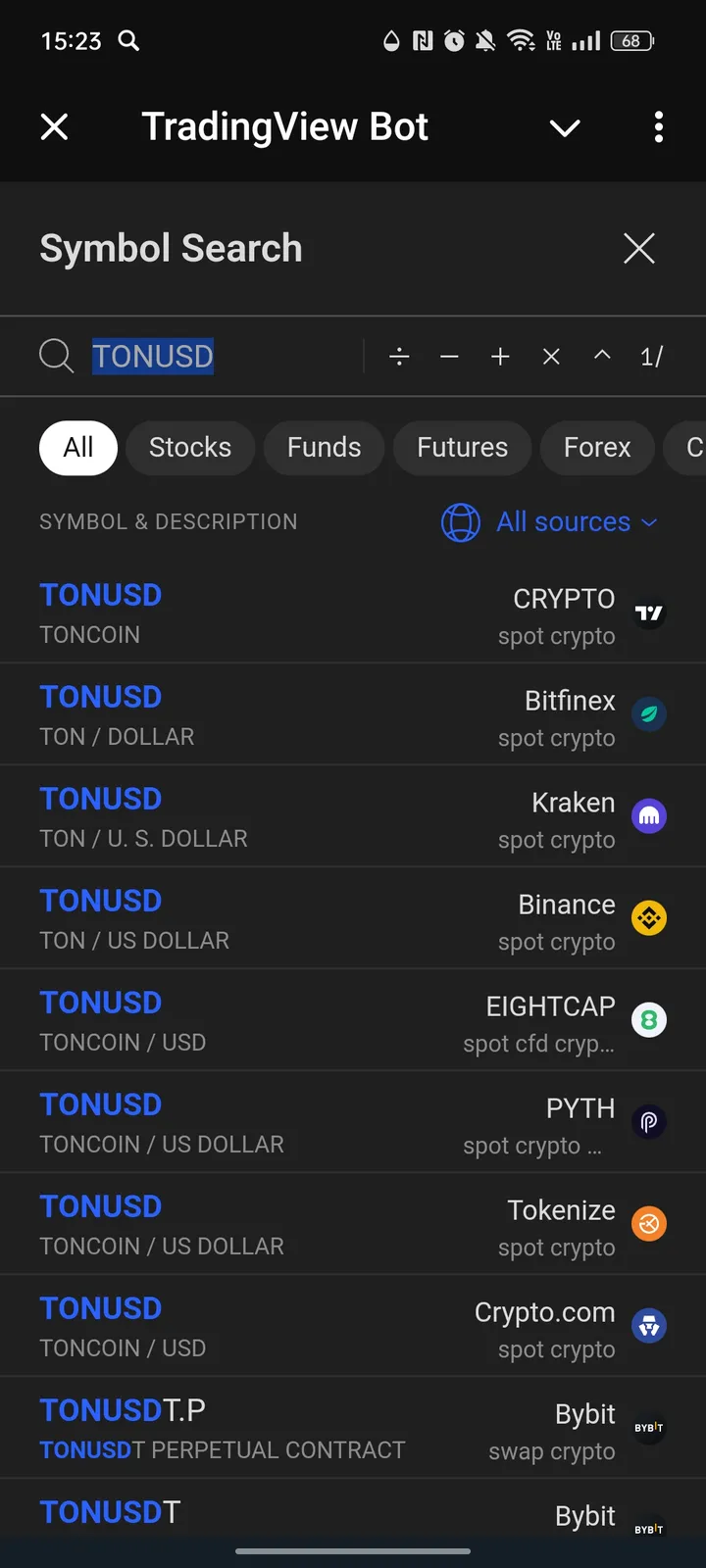The image size is (706, 1568).
Task: Click the Kraken exchange logo icon
Action: click(649, 815)
